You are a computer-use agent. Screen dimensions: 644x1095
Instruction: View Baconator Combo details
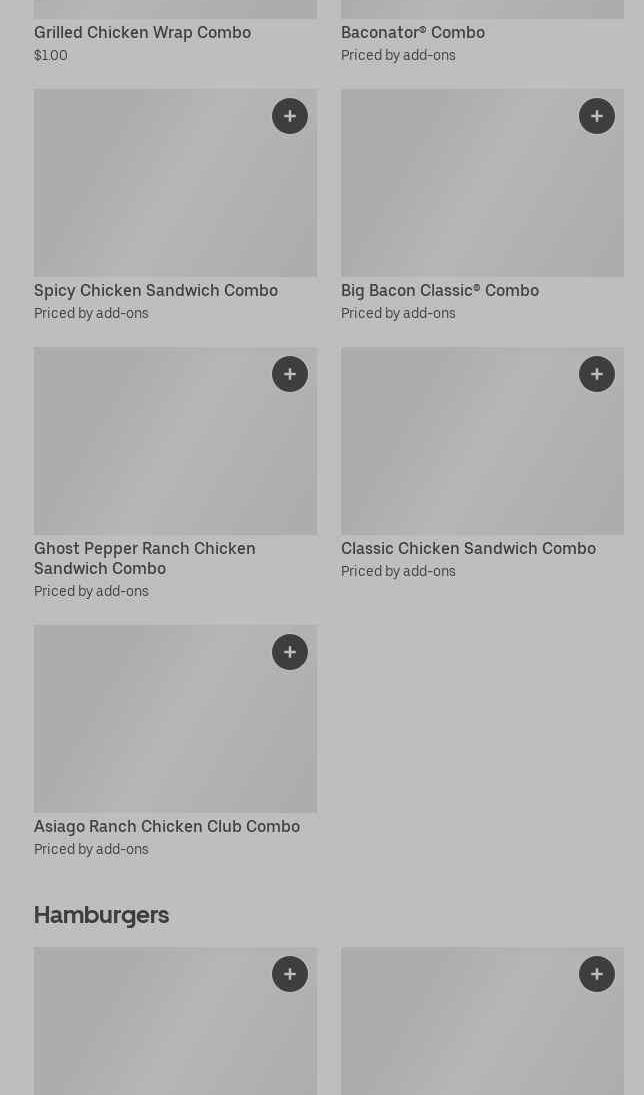(x=413, y=33)
